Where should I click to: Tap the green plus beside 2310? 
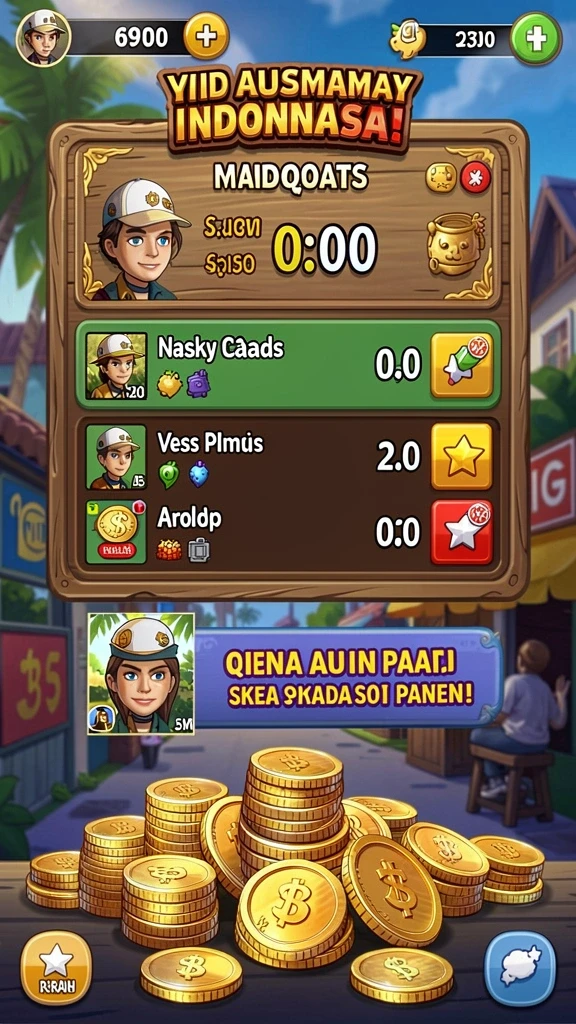[536, 39]
